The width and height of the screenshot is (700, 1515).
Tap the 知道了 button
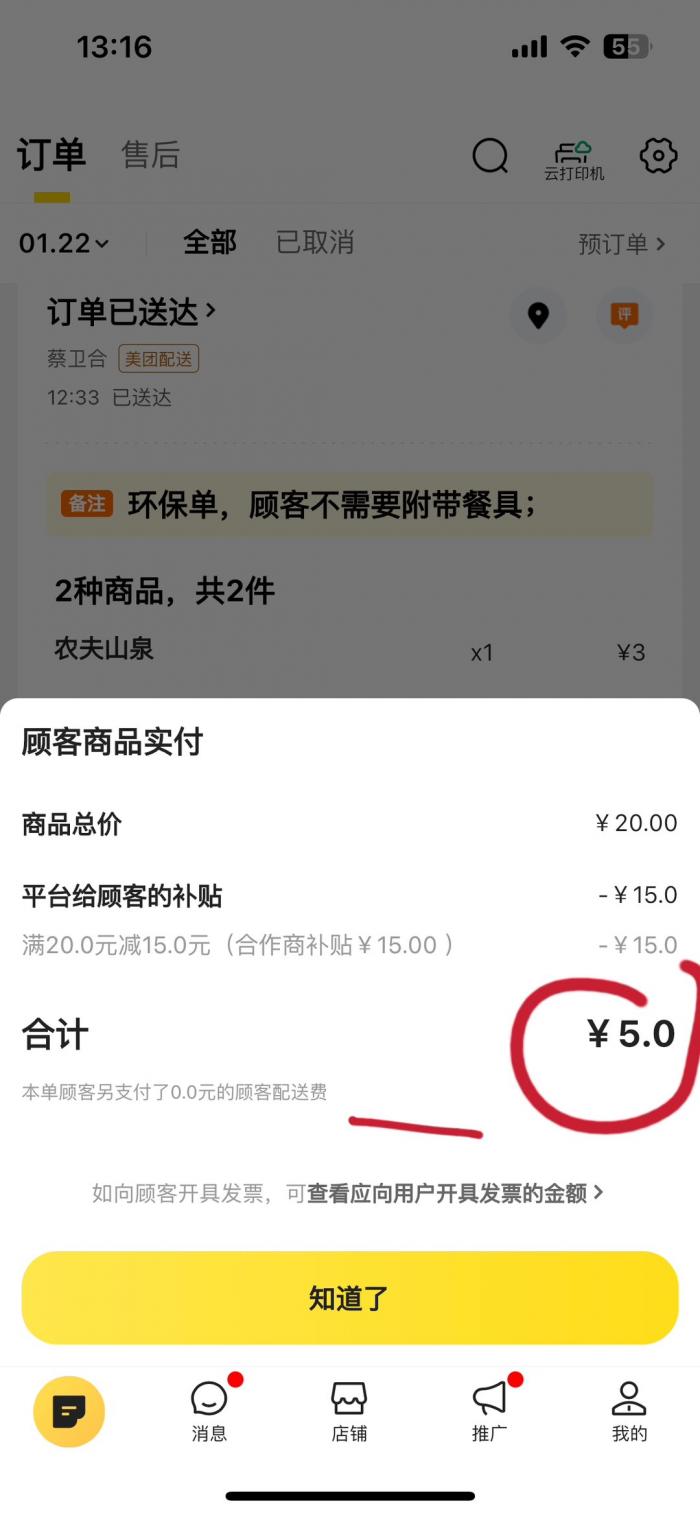click(x=349, y=1298)
